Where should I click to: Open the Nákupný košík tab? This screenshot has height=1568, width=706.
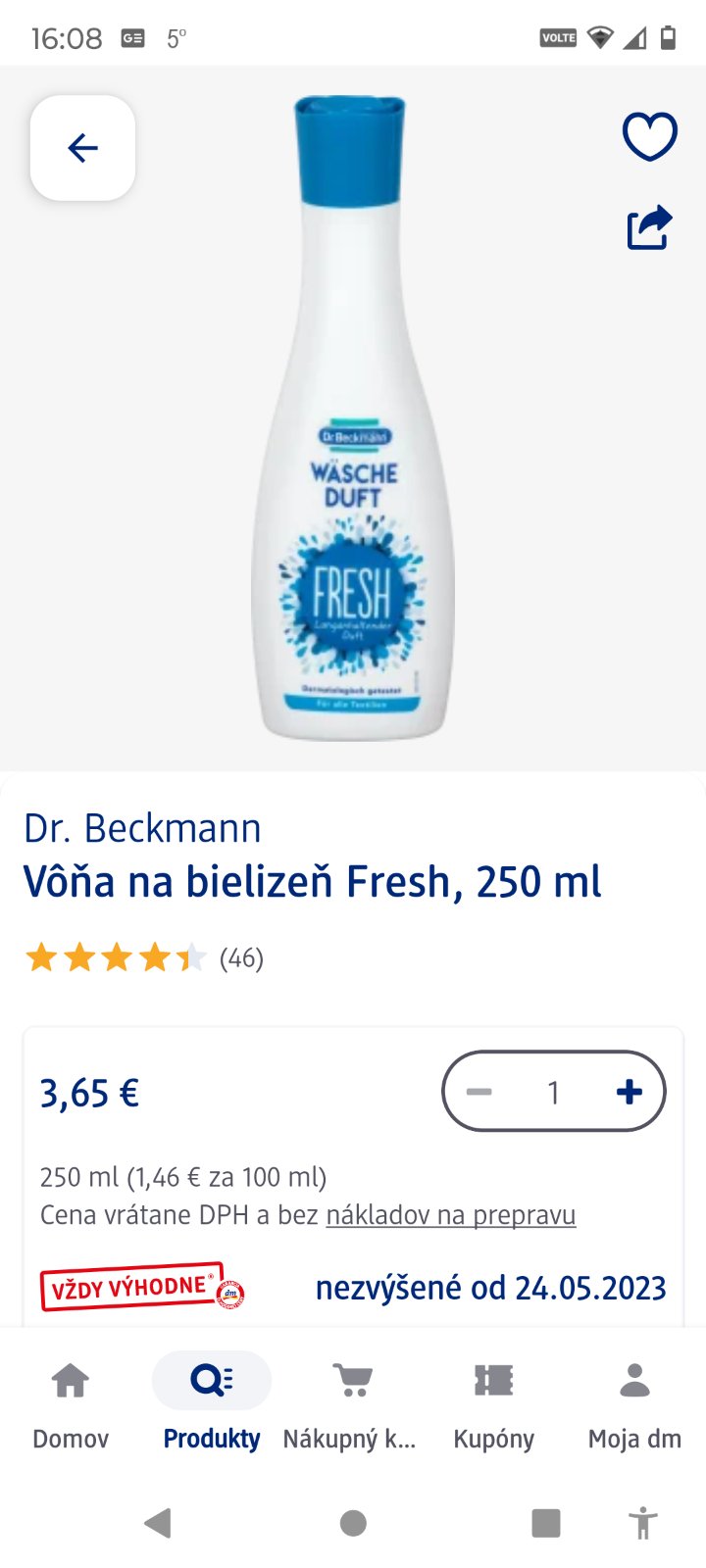(x=350, y=1401)
